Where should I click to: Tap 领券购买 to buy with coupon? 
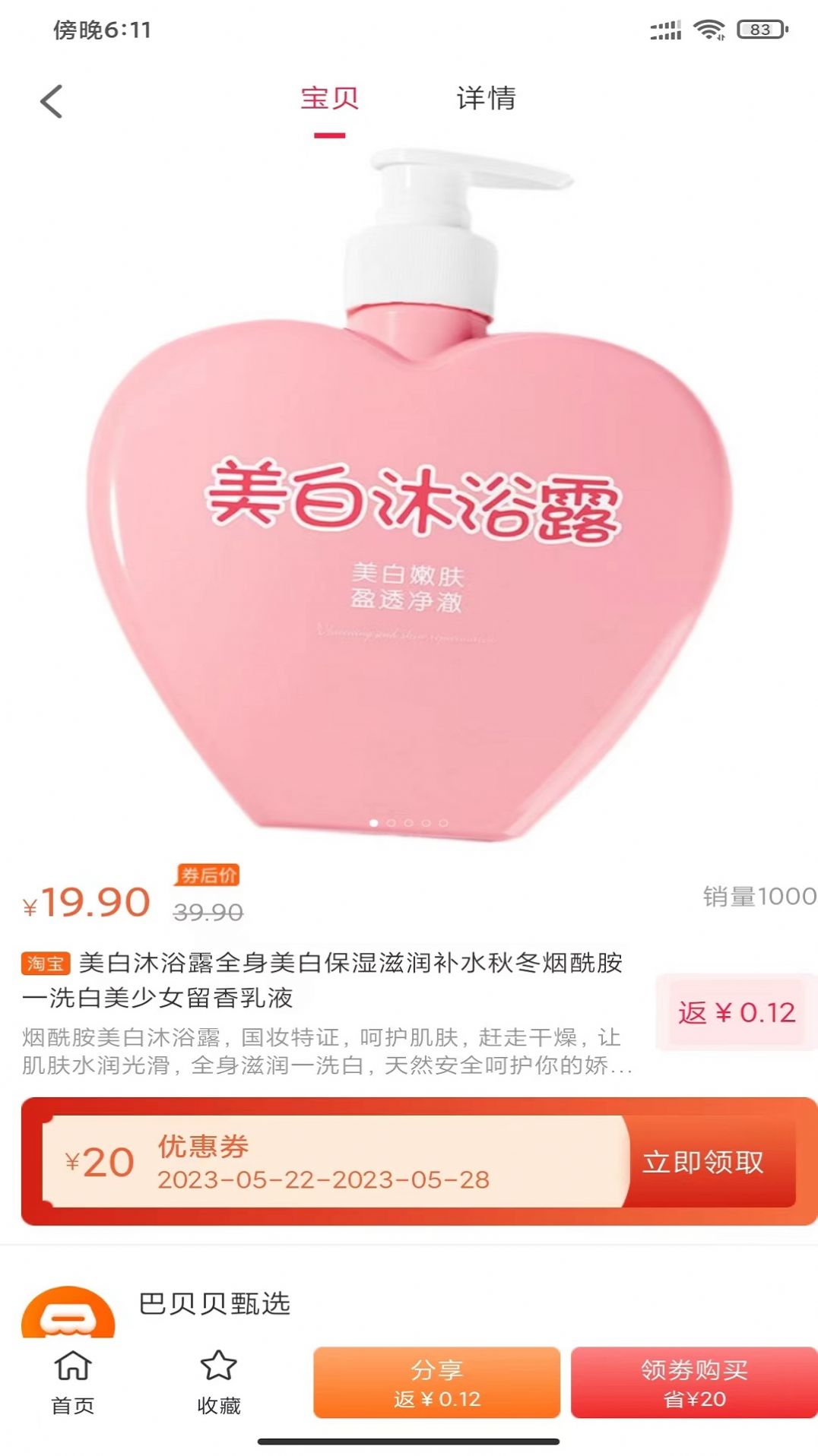click(x=694, y=1383)
